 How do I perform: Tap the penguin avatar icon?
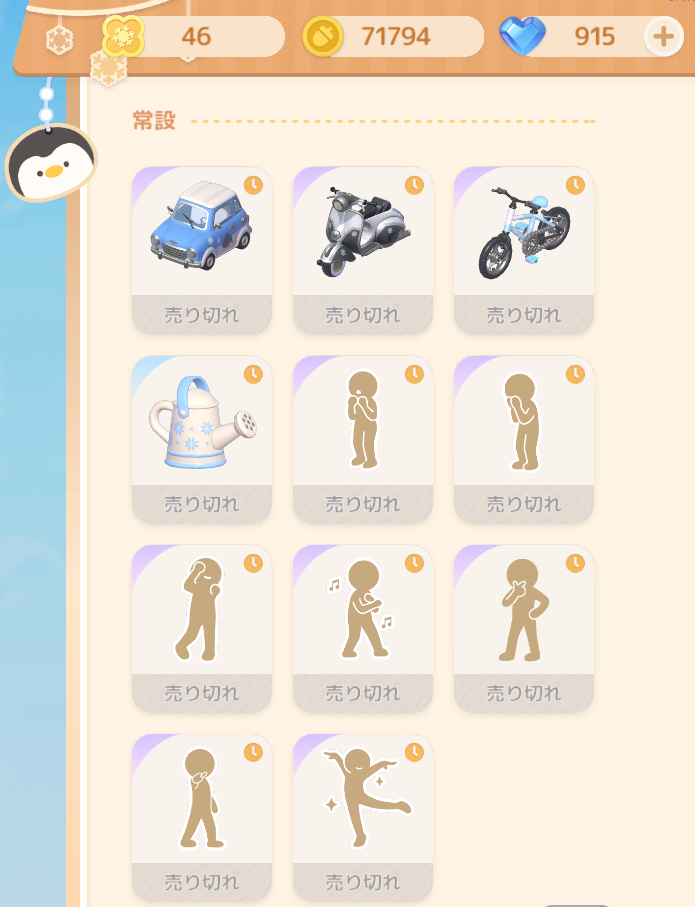[x=51, y=163]
